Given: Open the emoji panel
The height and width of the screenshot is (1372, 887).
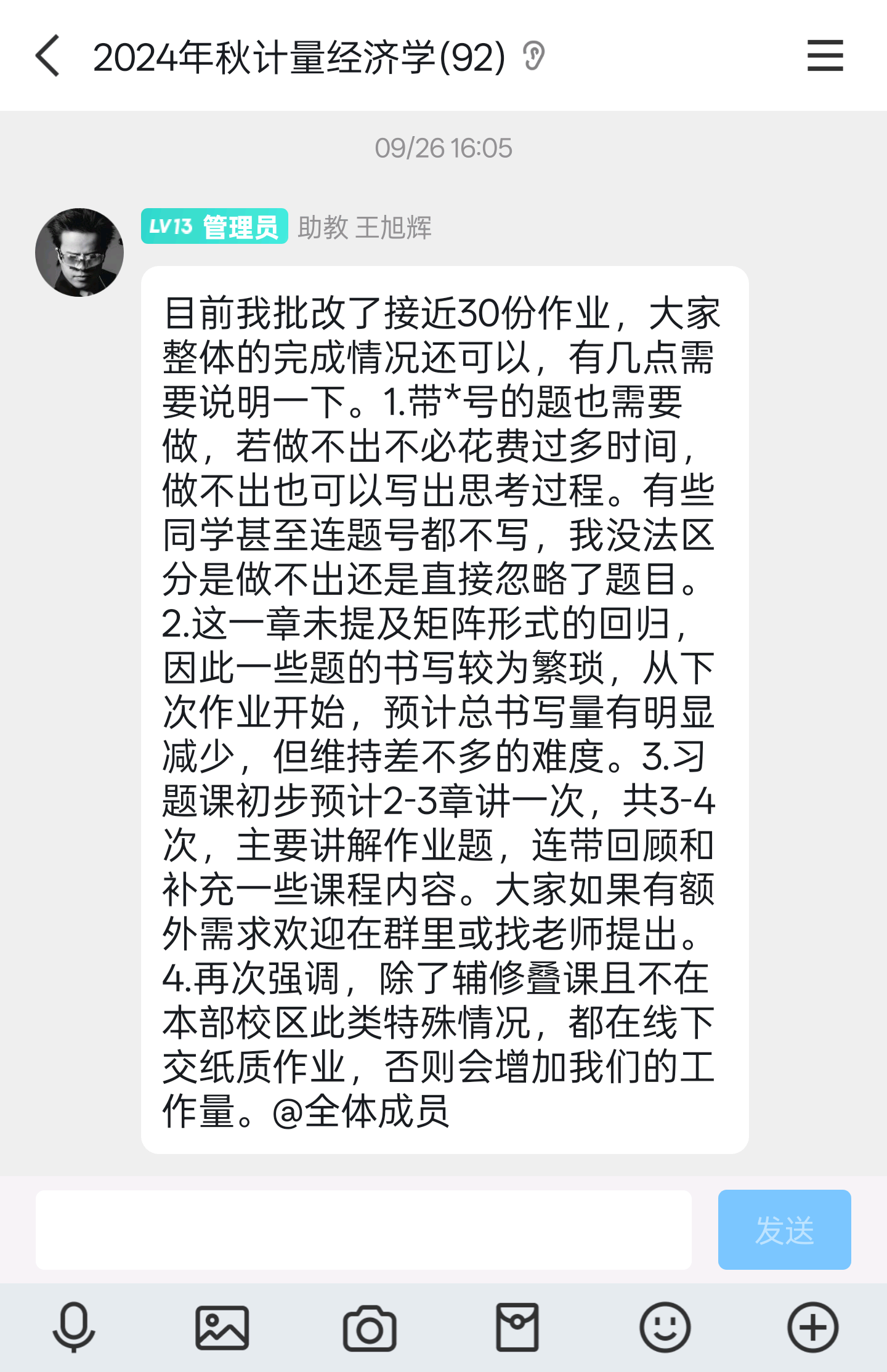Looking at the screenshot, I should tap(665, 1327).
